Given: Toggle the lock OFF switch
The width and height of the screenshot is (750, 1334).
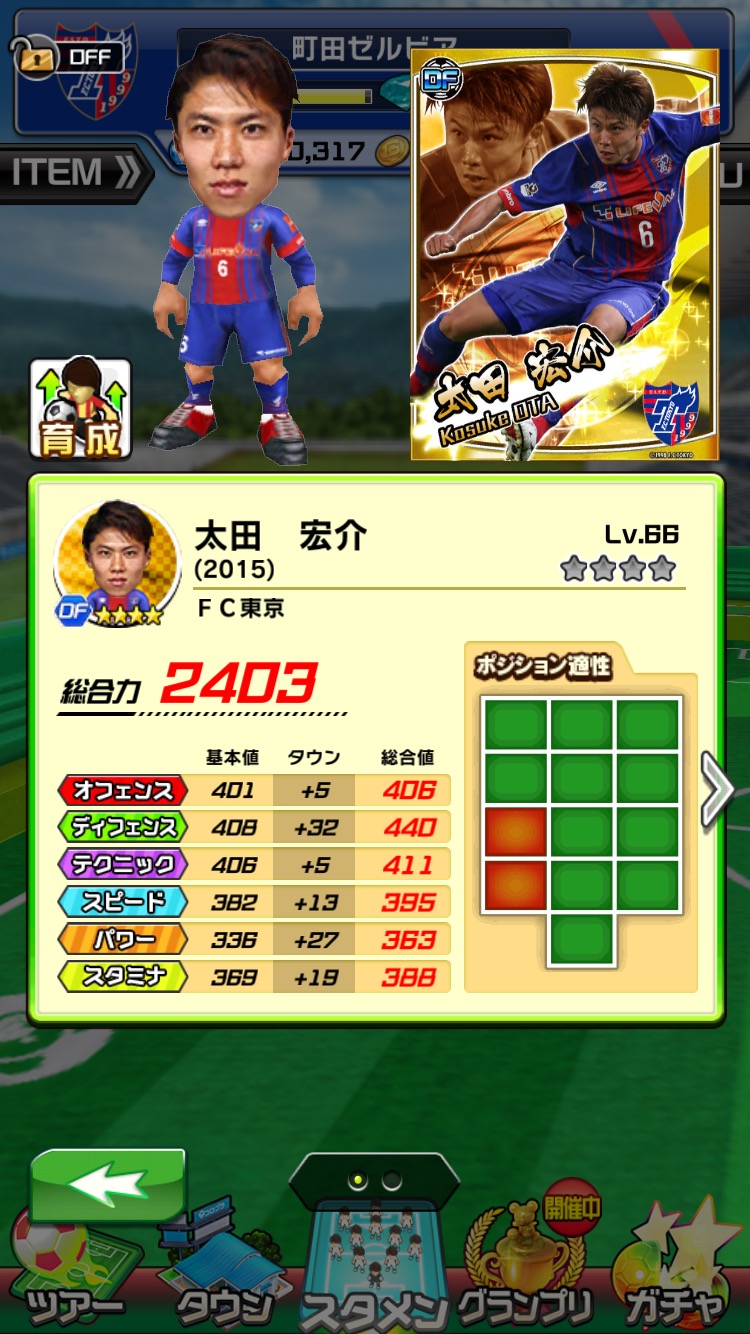Looking at the screenshot, I should [x=68, y=57].
